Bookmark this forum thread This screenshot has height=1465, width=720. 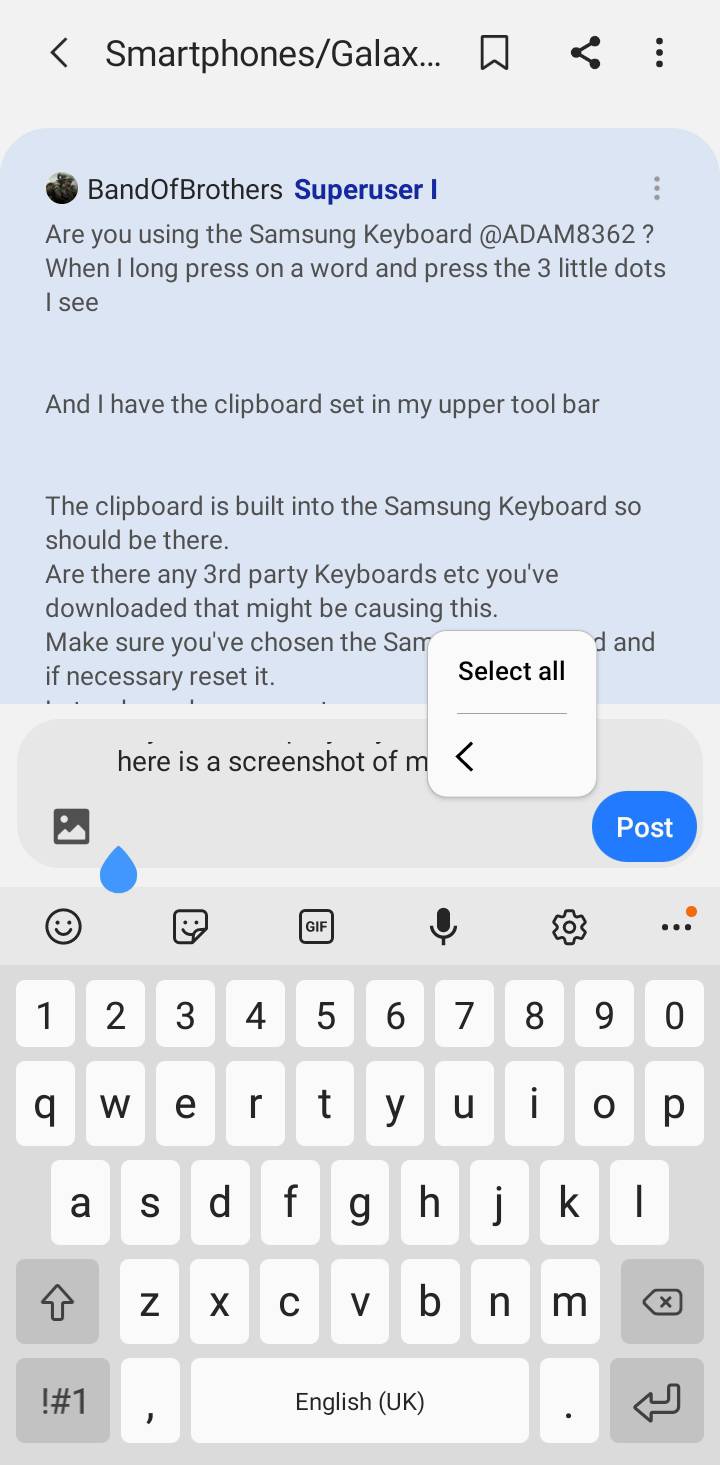[494, 53]
